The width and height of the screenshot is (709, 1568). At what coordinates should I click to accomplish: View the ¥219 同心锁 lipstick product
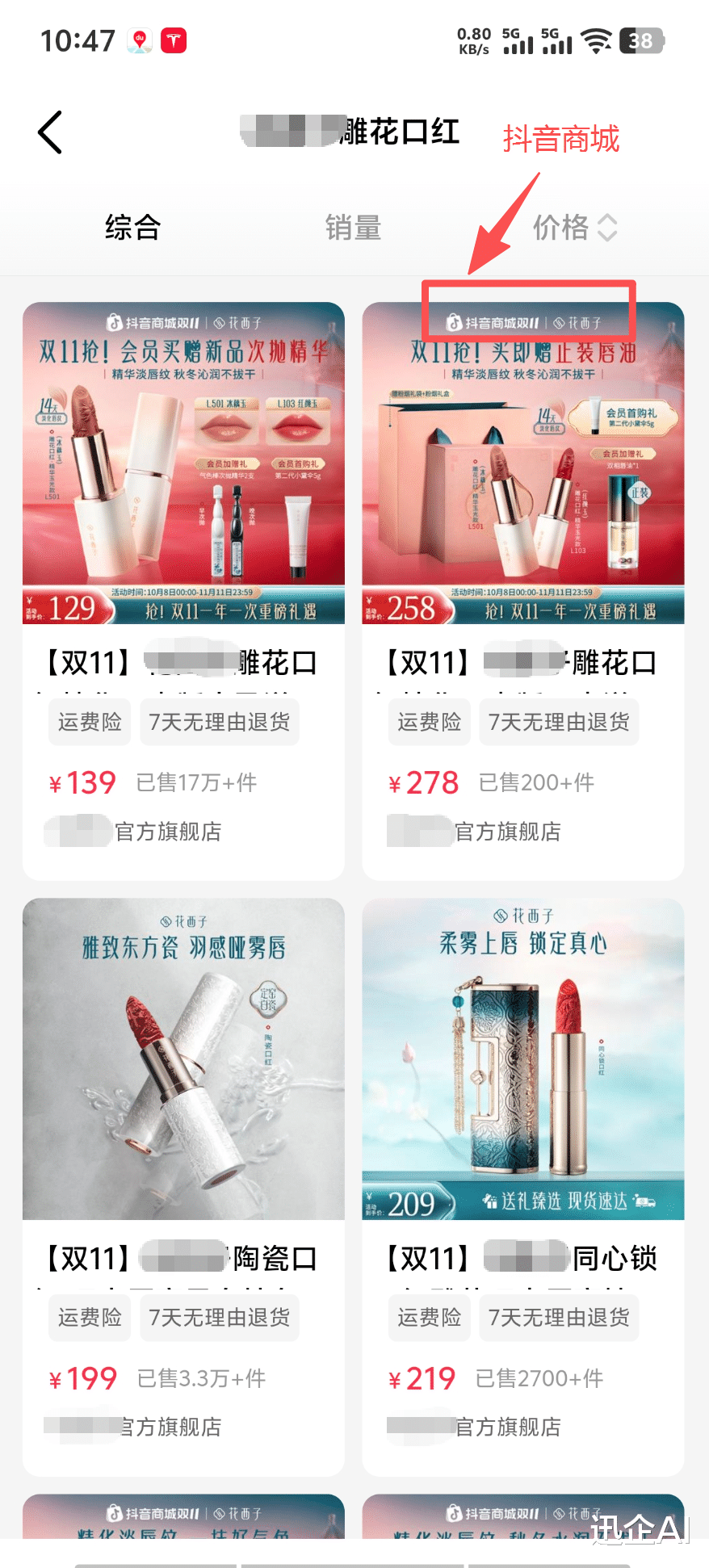click(x=522, y=1185)
